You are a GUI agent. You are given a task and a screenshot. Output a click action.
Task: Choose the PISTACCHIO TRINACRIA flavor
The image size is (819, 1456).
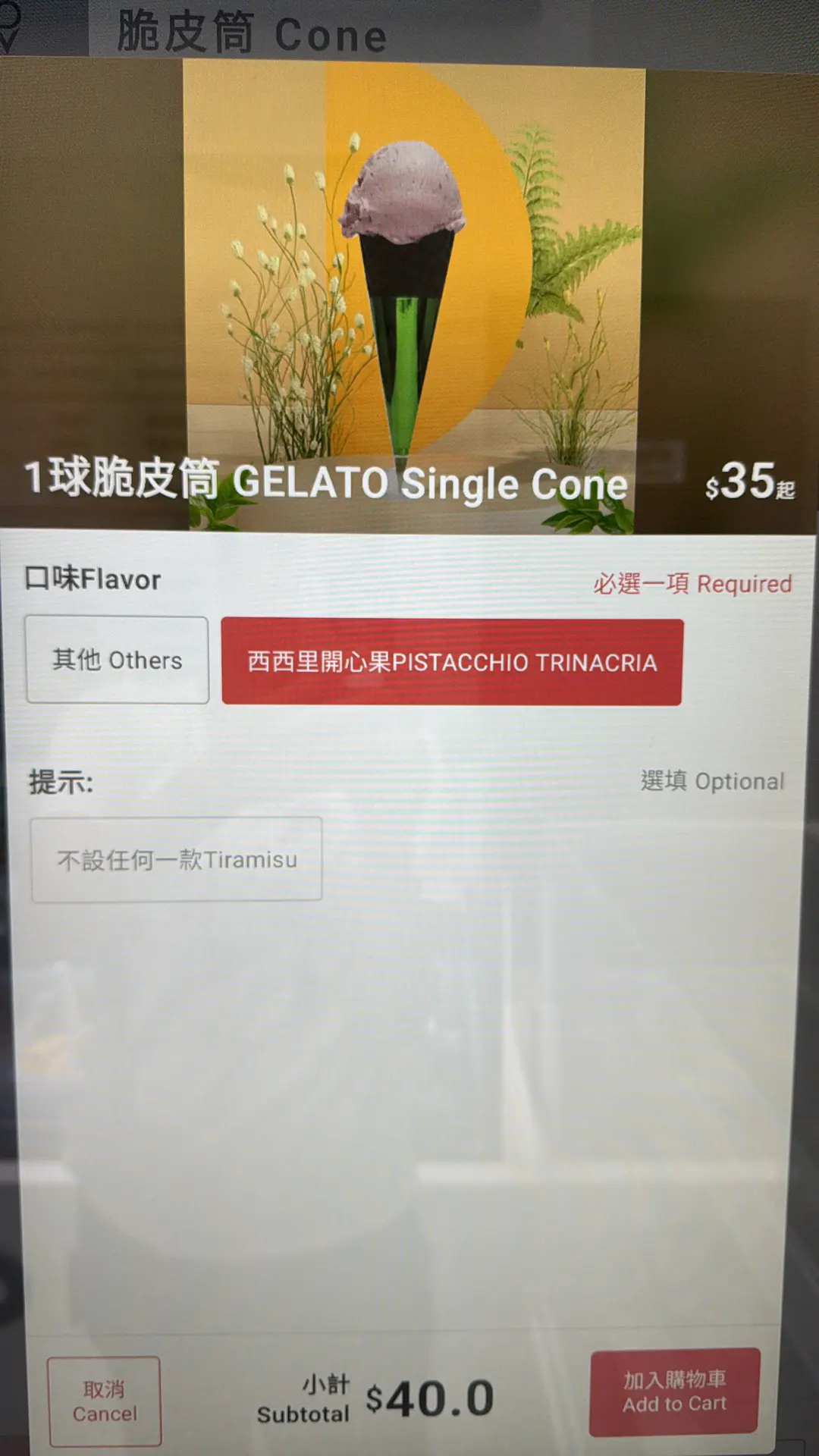coord(452,662)
